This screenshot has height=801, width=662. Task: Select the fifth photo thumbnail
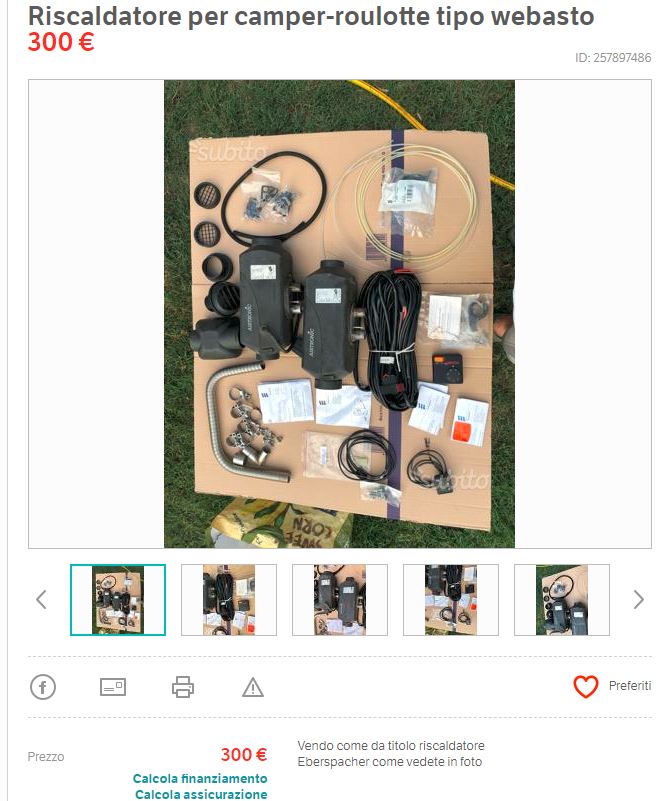(x=562, y=600)
